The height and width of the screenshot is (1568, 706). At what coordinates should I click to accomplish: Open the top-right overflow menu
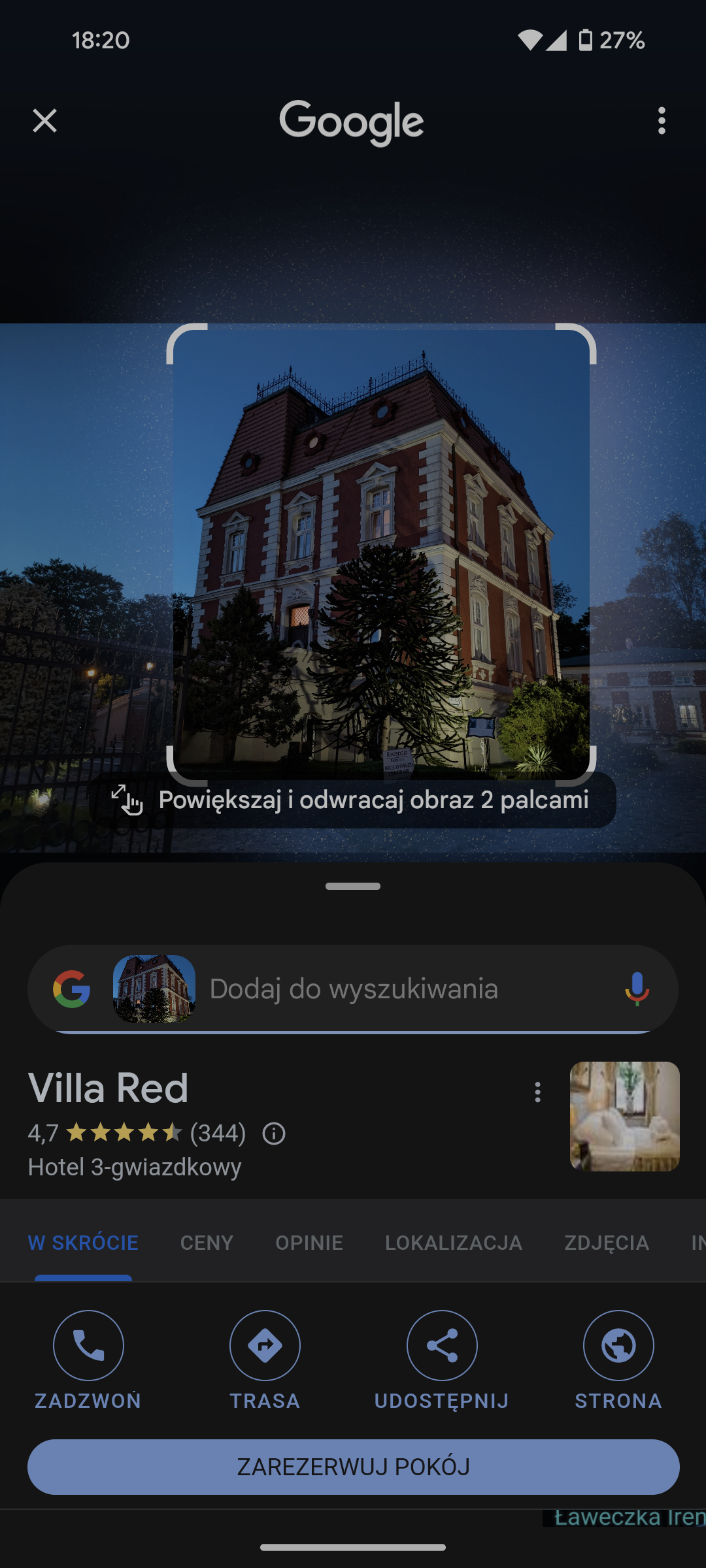[662, 121]
